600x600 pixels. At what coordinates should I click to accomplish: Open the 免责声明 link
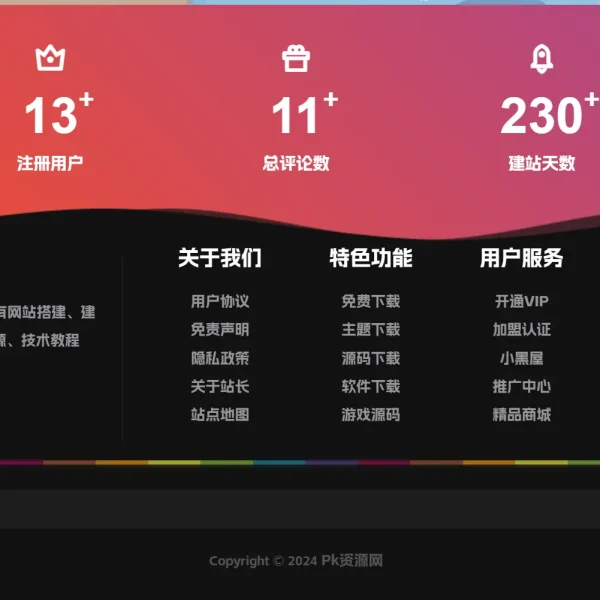220,329
